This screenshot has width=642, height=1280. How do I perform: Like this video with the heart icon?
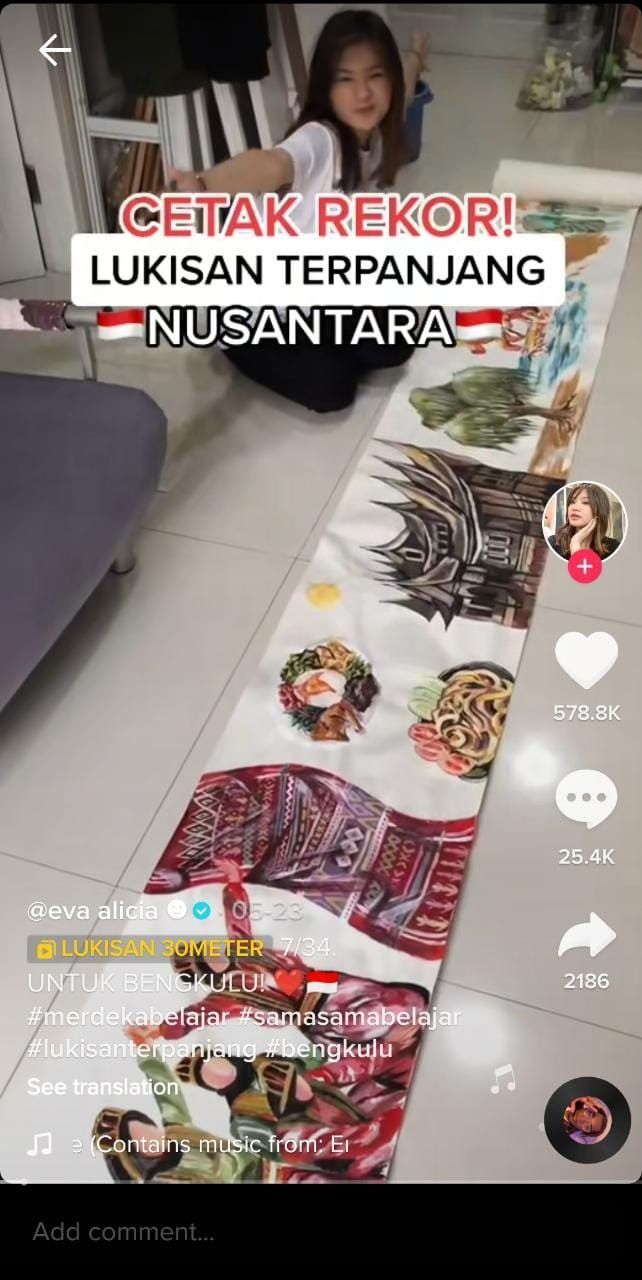(586, 662)
